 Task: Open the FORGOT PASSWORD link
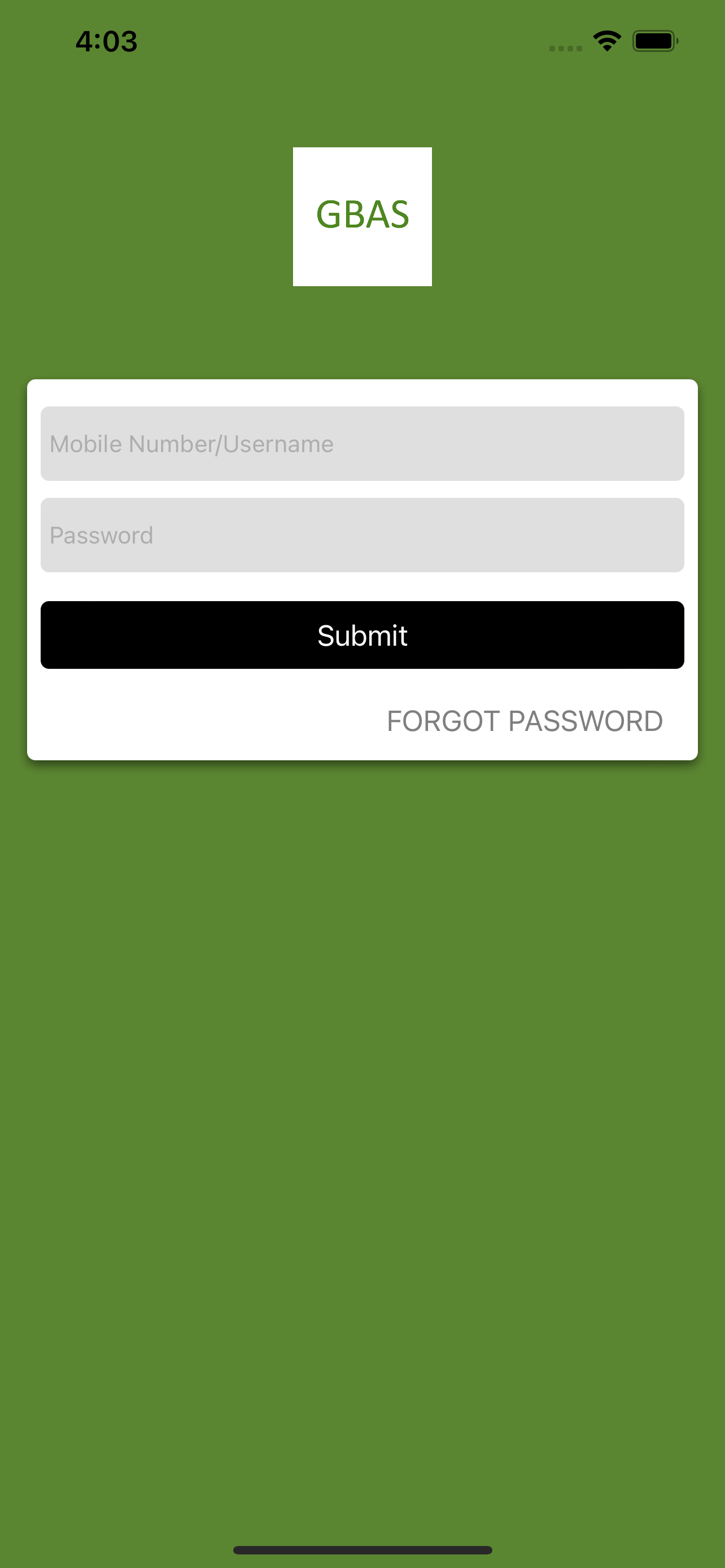pyautogui.click(x=524, y=721)
